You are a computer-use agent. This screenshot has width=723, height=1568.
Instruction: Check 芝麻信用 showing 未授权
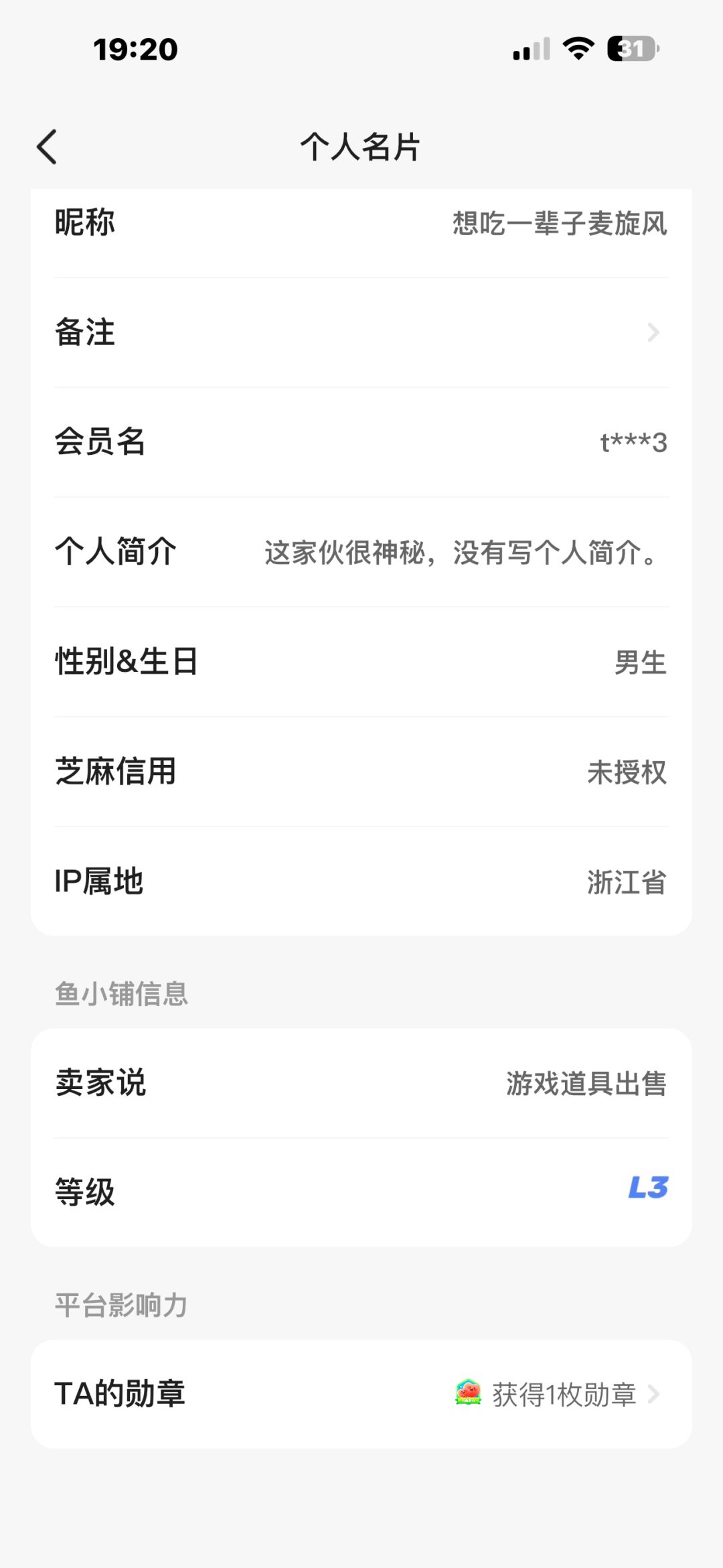pyautogui.click(x=361, y=773)
